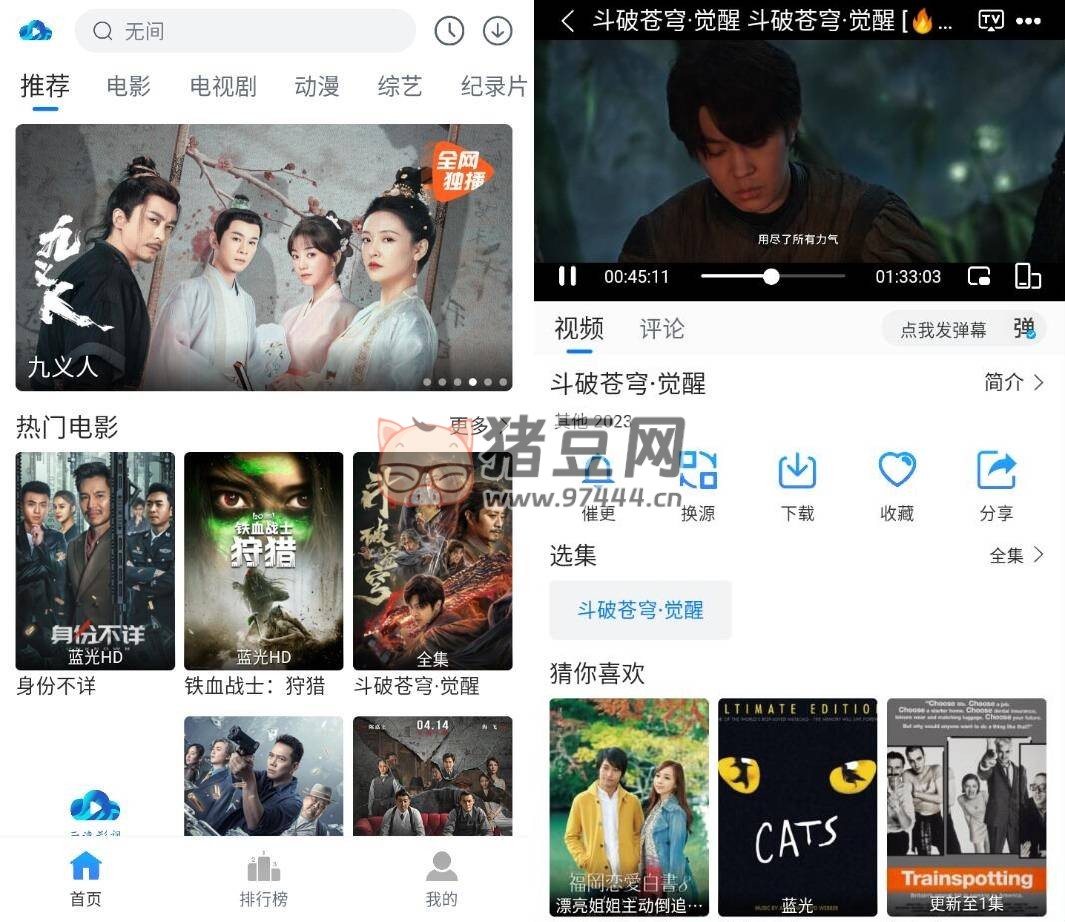Viewport: 1065px width, 922px height.
Task: Switch to the 电视剧 category tab
Action: pos(223,87)
